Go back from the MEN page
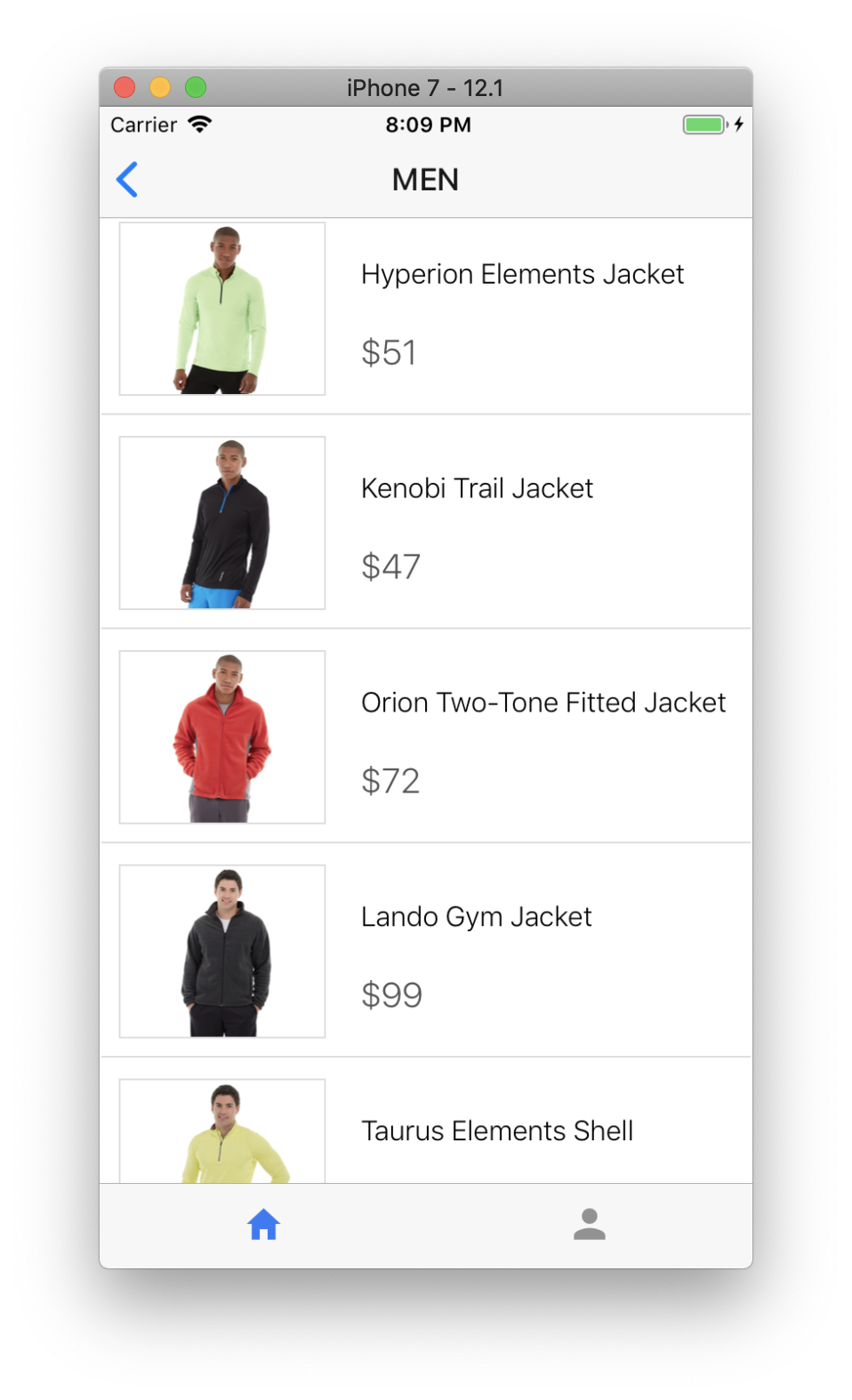The width and height of the screenshot is (852, 1400). tap(127, 180)
